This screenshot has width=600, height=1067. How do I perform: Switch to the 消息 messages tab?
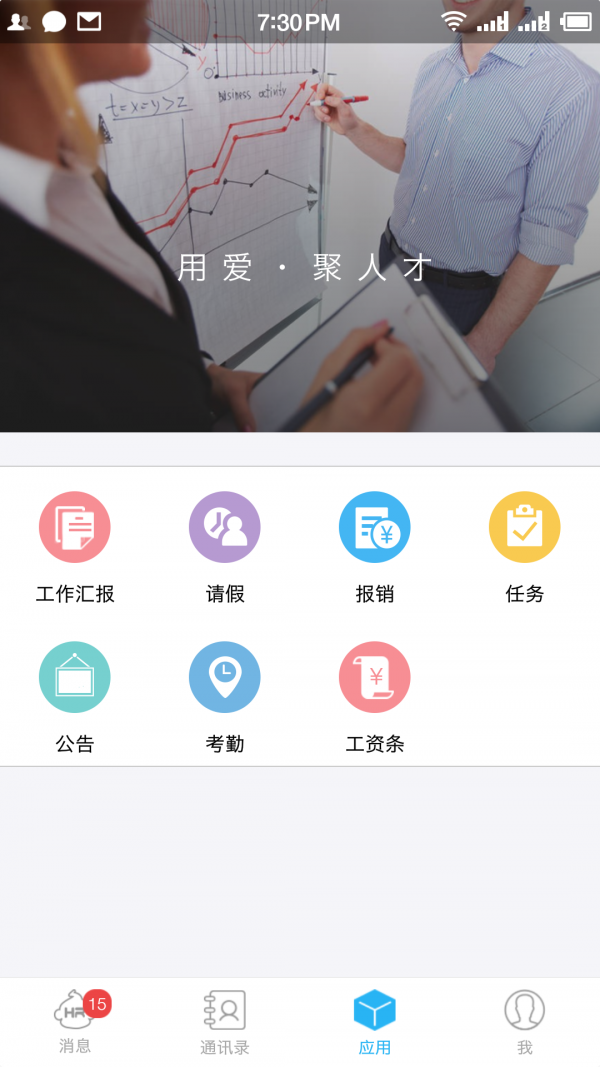(x=75, y=1022)
